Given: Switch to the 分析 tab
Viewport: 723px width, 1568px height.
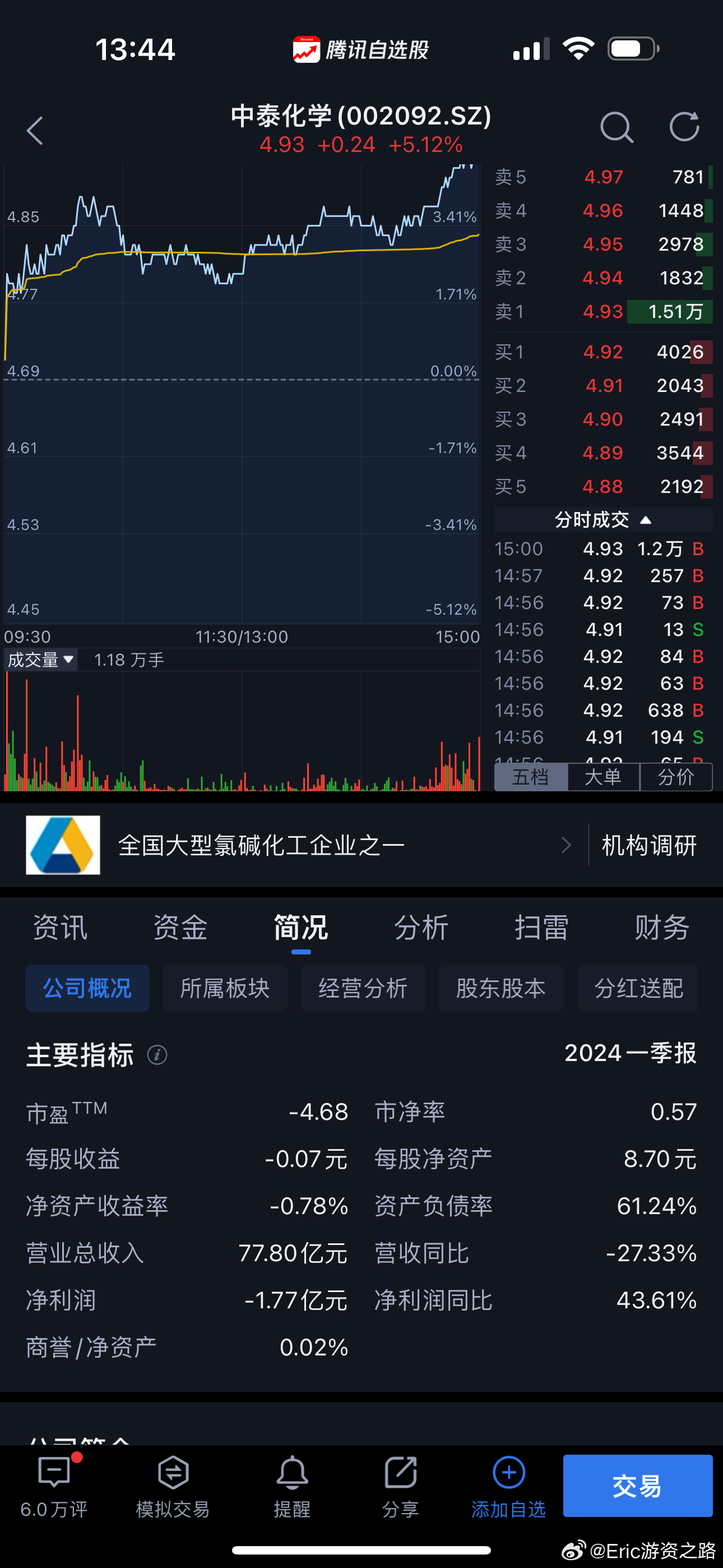Looking at the screenshot, I should tap(421, 928).
